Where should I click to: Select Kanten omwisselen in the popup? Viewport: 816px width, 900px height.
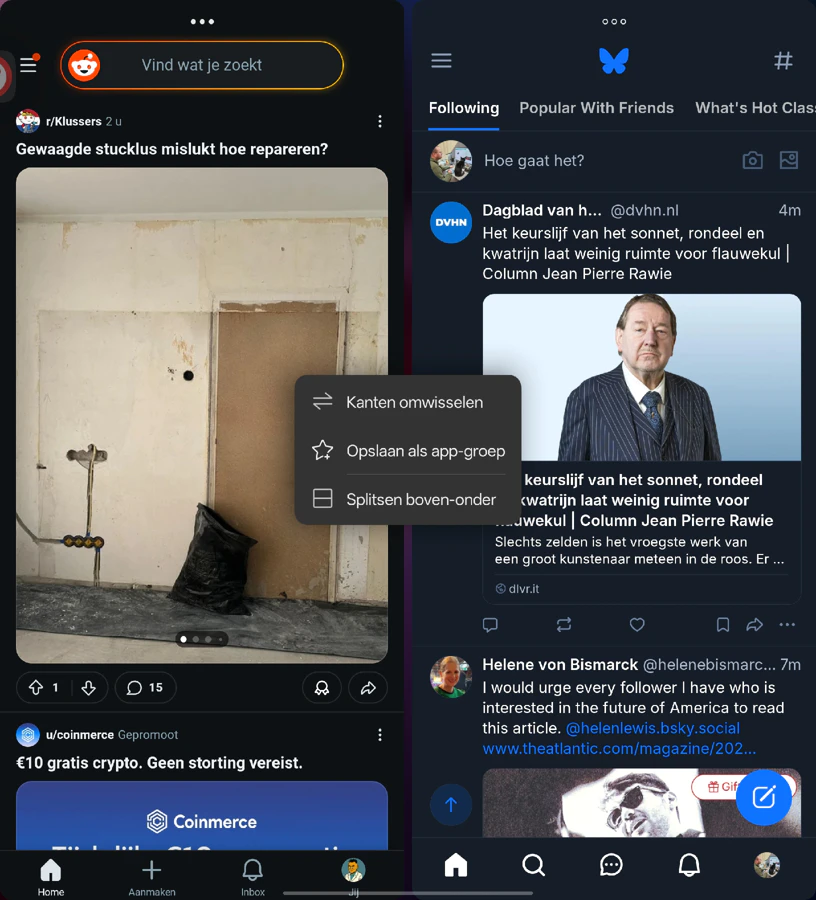coord(407,402)
